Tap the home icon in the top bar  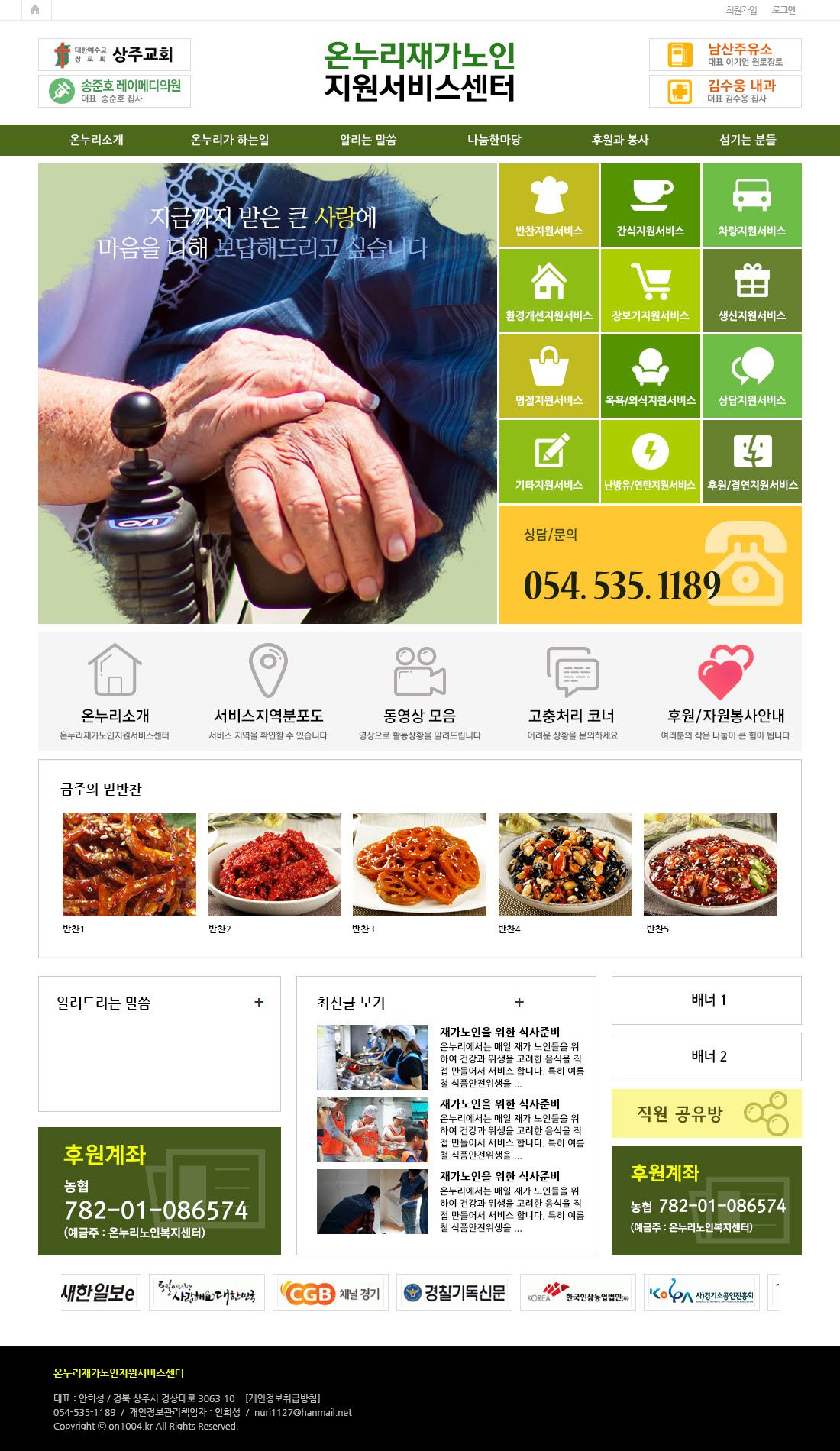(35, 10)
